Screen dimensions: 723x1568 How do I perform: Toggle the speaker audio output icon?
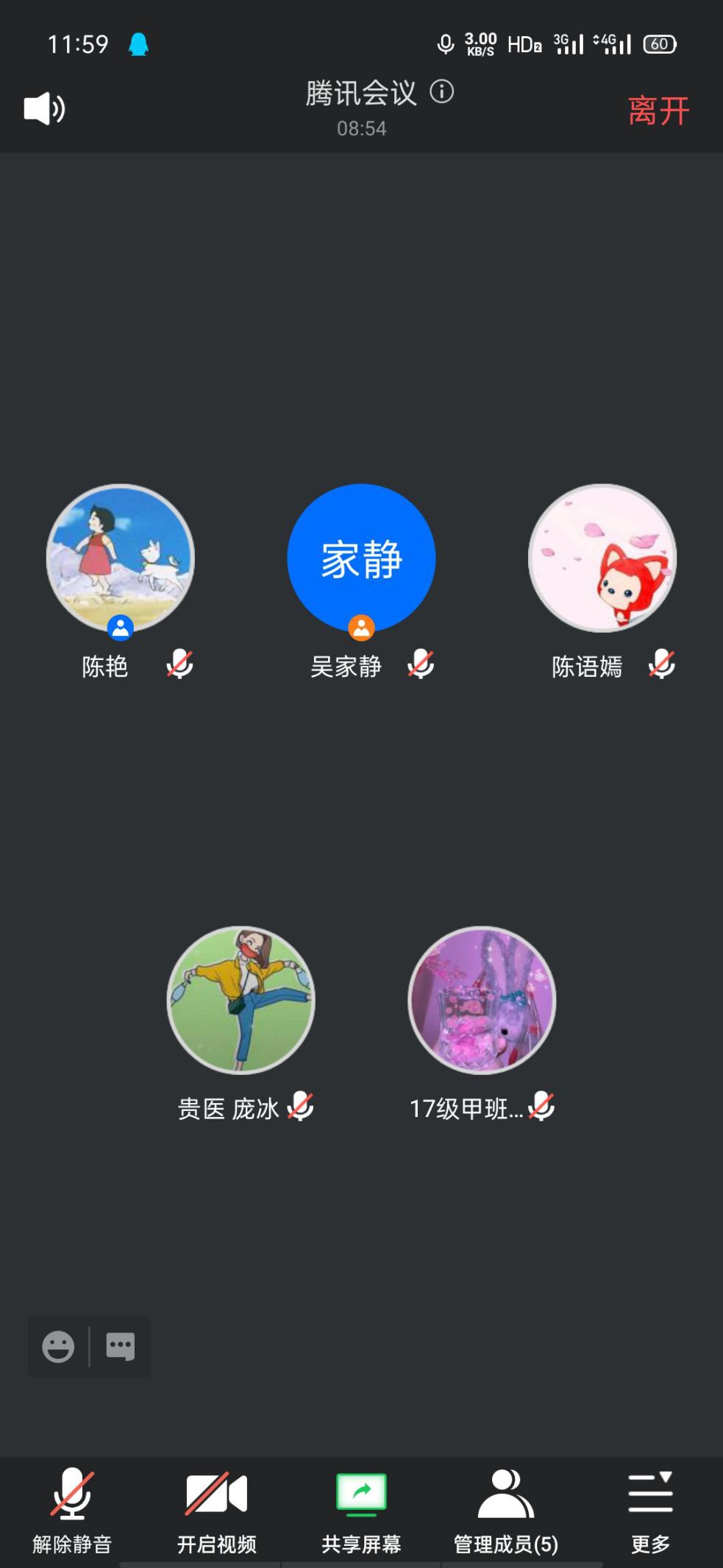[x=44, y=109]
